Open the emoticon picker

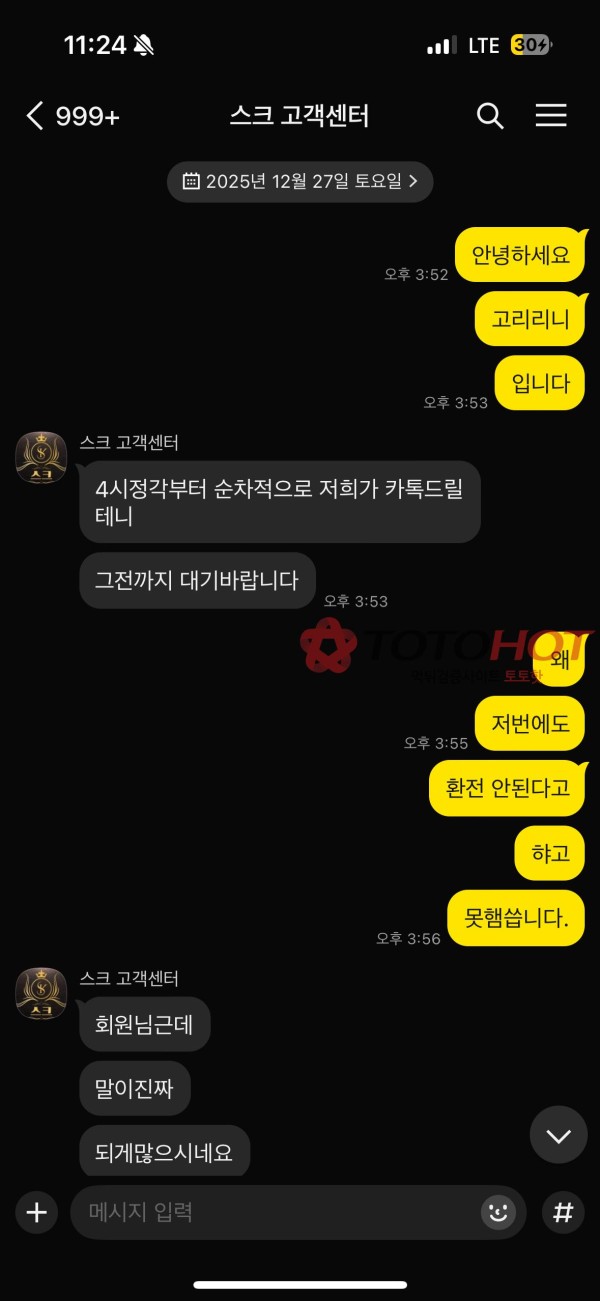(498, 1213)
